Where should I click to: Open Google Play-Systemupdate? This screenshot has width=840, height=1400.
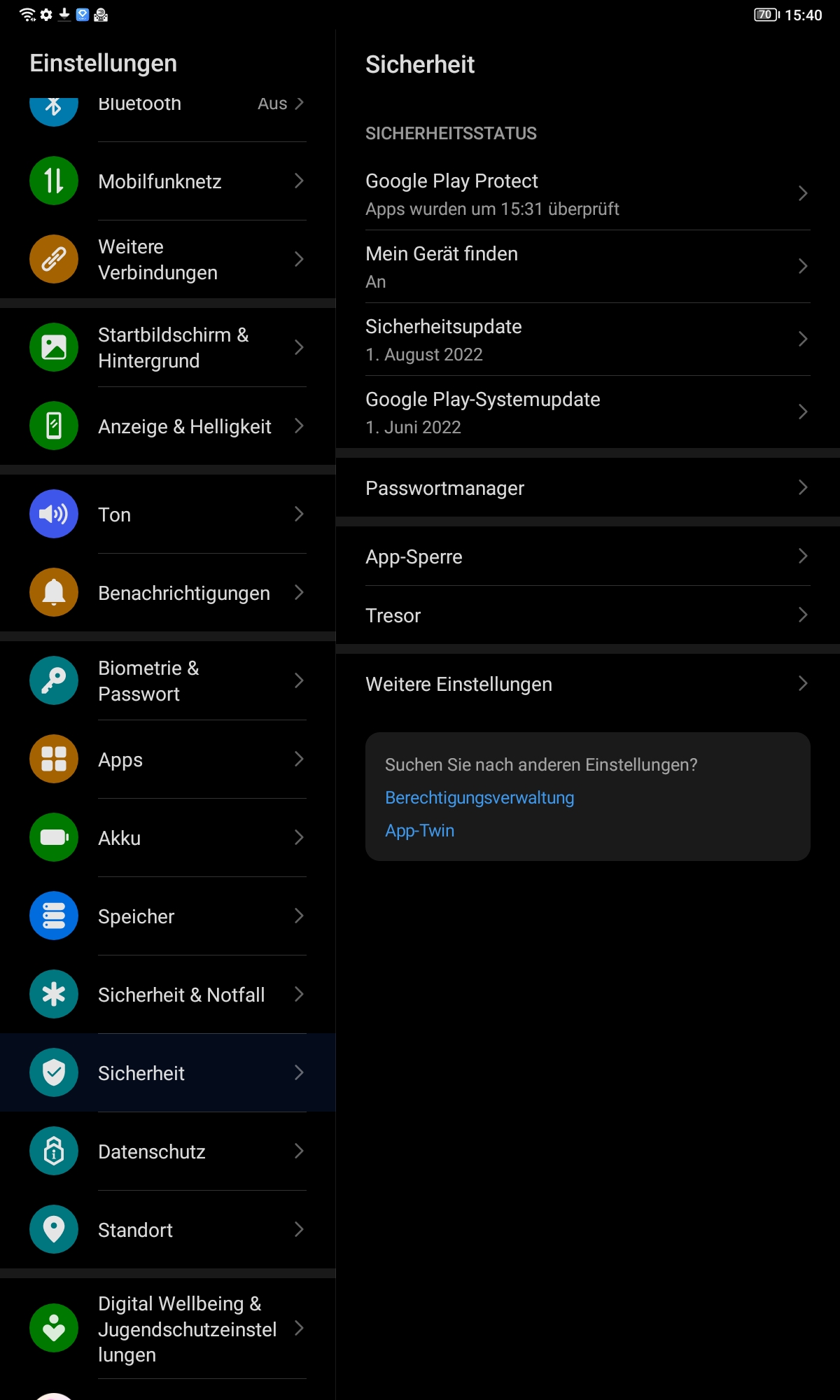pos(587,412)
